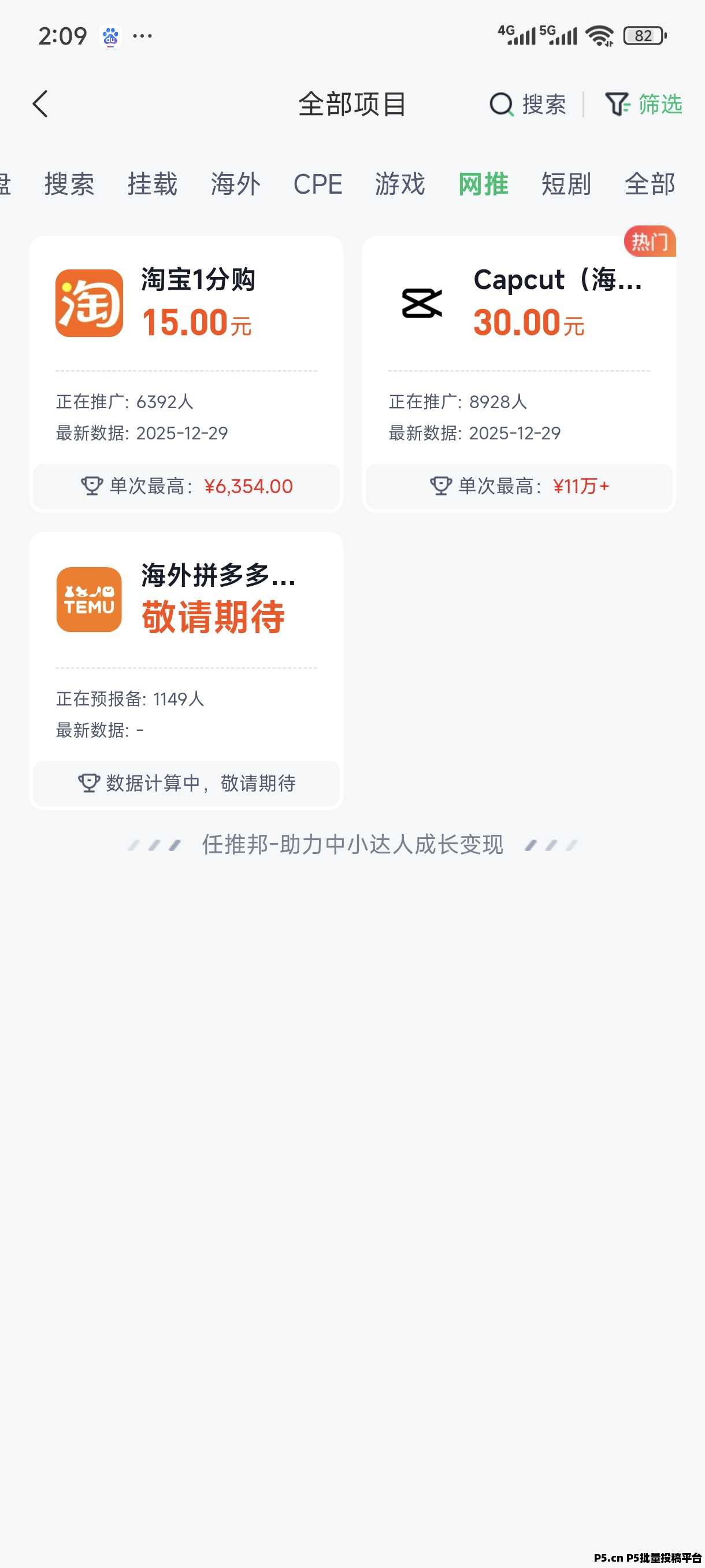
Task: Switch to the 短剧 tab
Action: pos(566,184)
